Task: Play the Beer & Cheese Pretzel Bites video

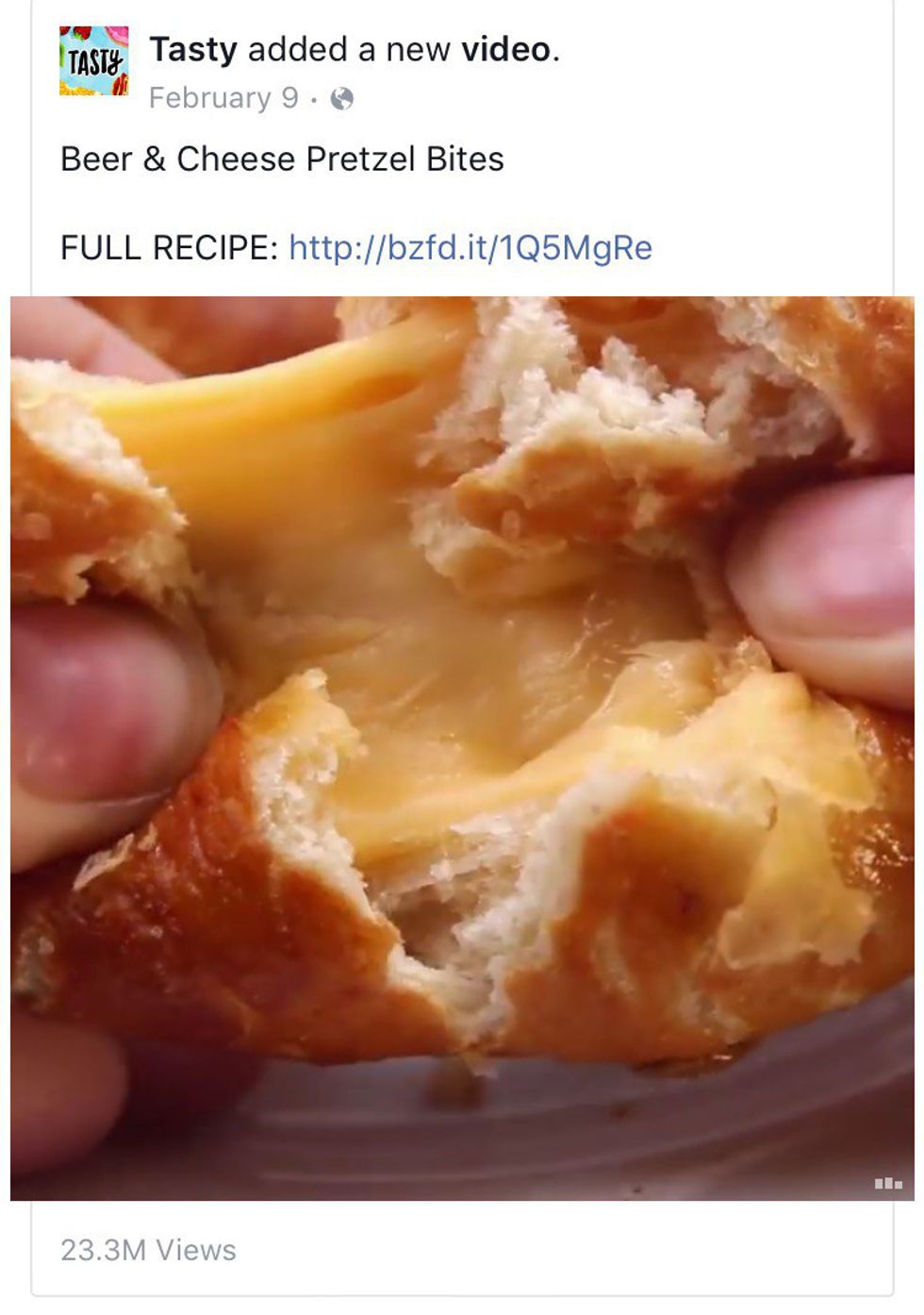Action: [x=462, y=747]
